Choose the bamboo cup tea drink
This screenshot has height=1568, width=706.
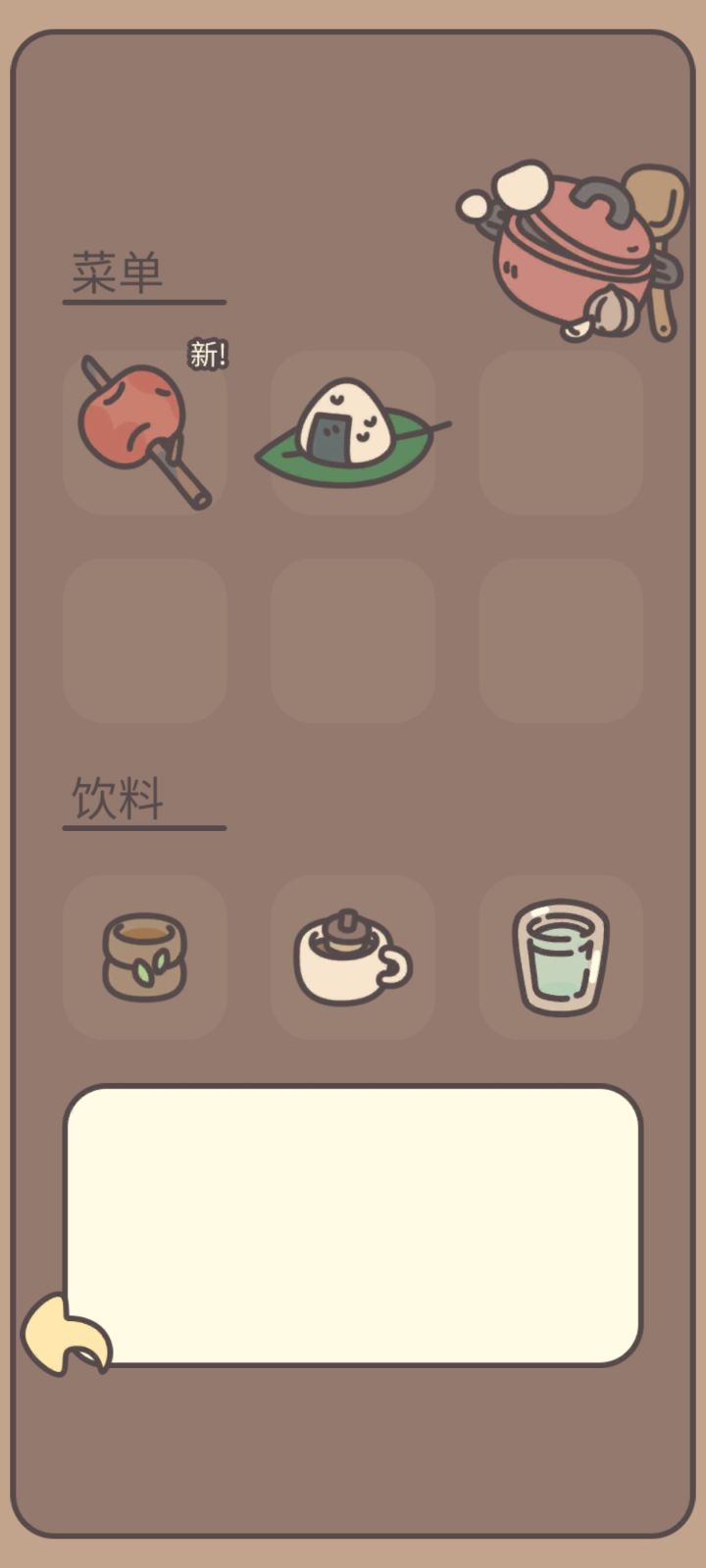[x=144, y=955]
